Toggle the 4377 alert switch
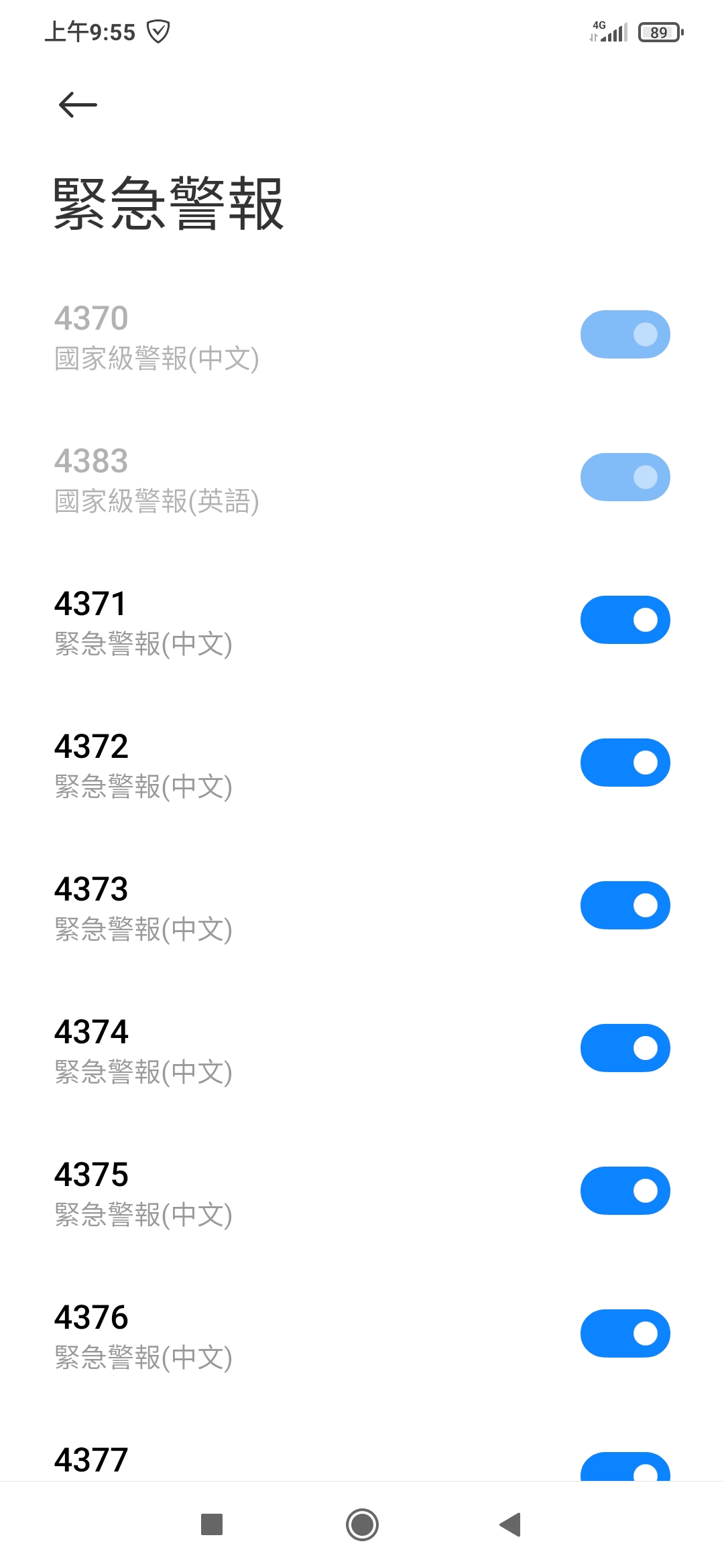Image resolution: width=724 pixels, height=1568 pixels. click(625, 1467)
